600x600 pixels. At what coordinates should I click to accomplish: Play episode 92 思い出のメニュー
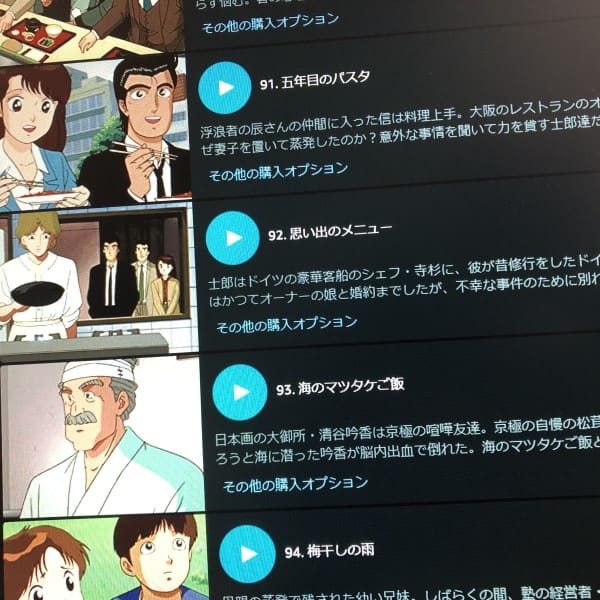[231, 238]
